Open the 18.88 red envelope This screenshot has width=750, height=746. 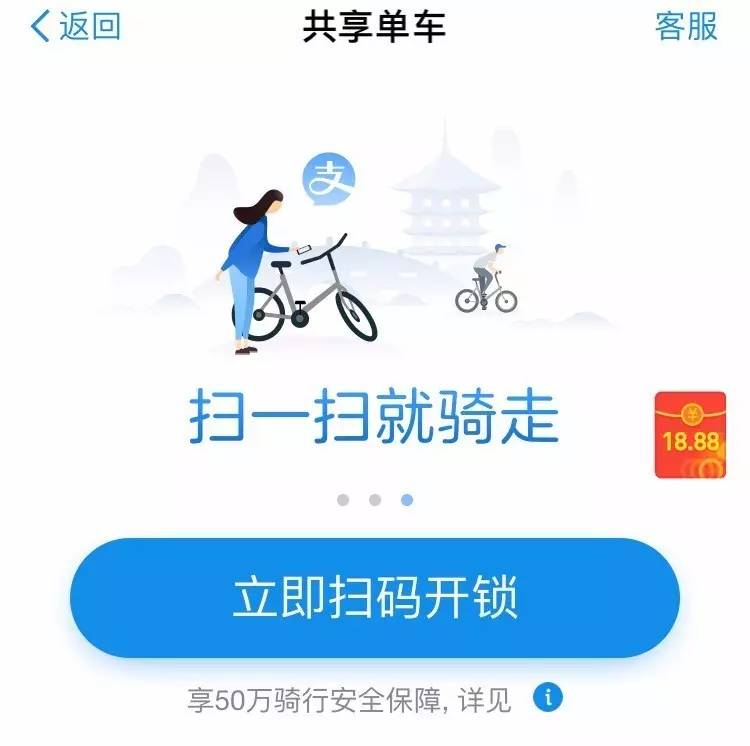[690, 435]
